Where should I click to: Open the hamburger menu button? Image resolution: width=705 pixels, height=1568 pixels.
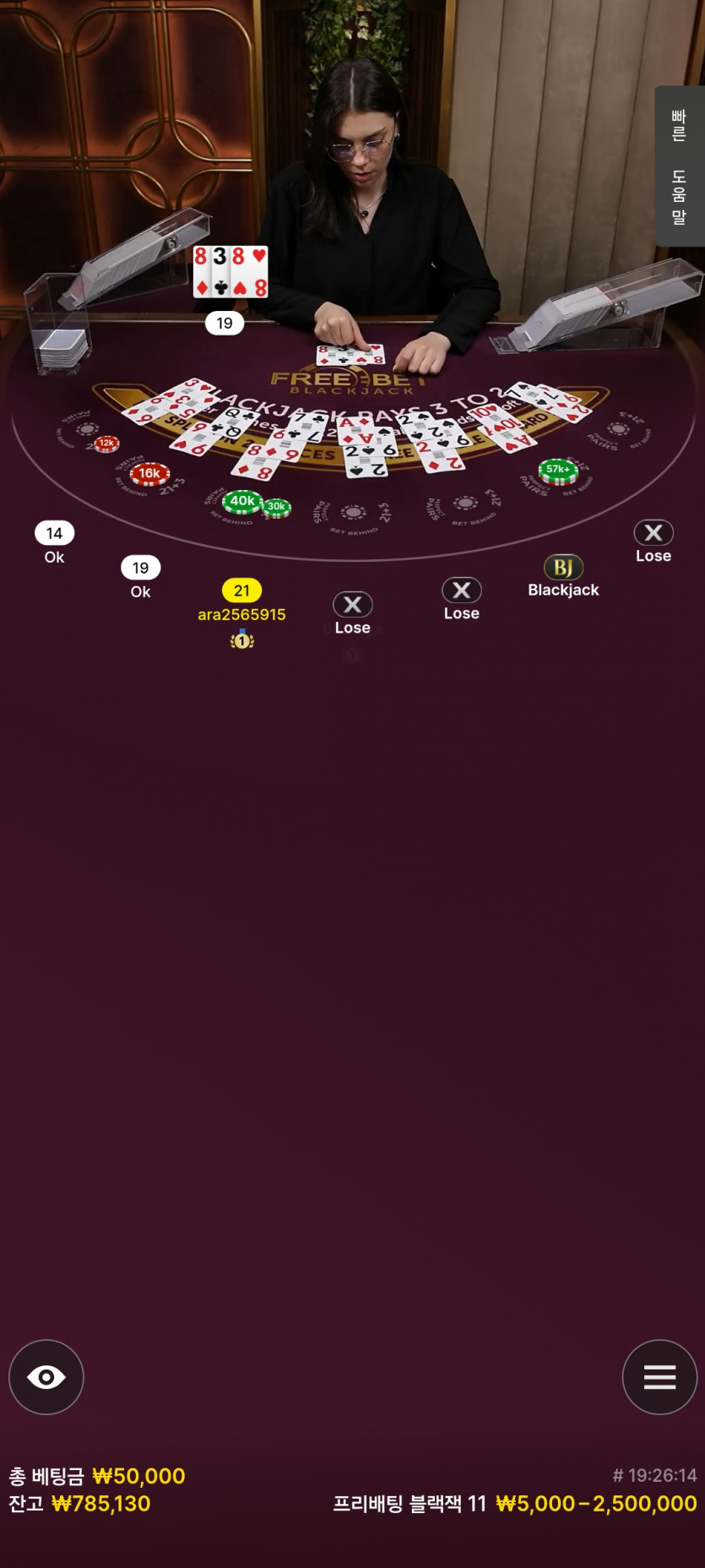[x=659, y=1376]
